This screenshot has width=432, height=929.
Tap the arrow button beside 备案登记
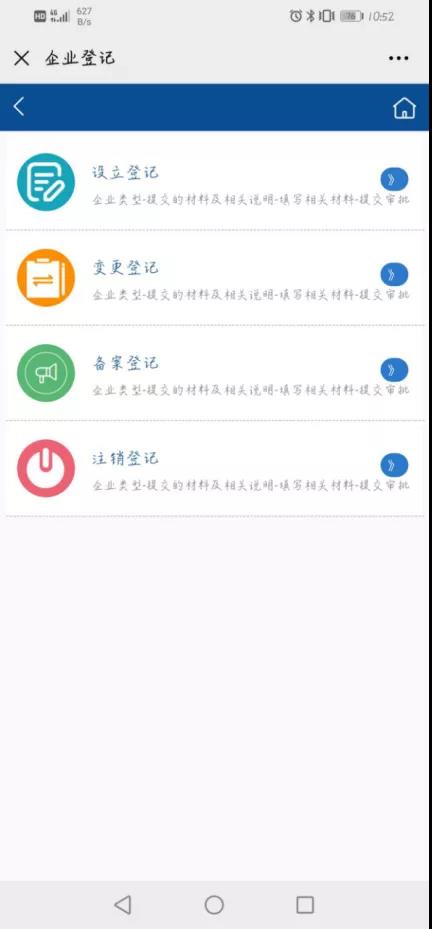[x=394, y=370]
